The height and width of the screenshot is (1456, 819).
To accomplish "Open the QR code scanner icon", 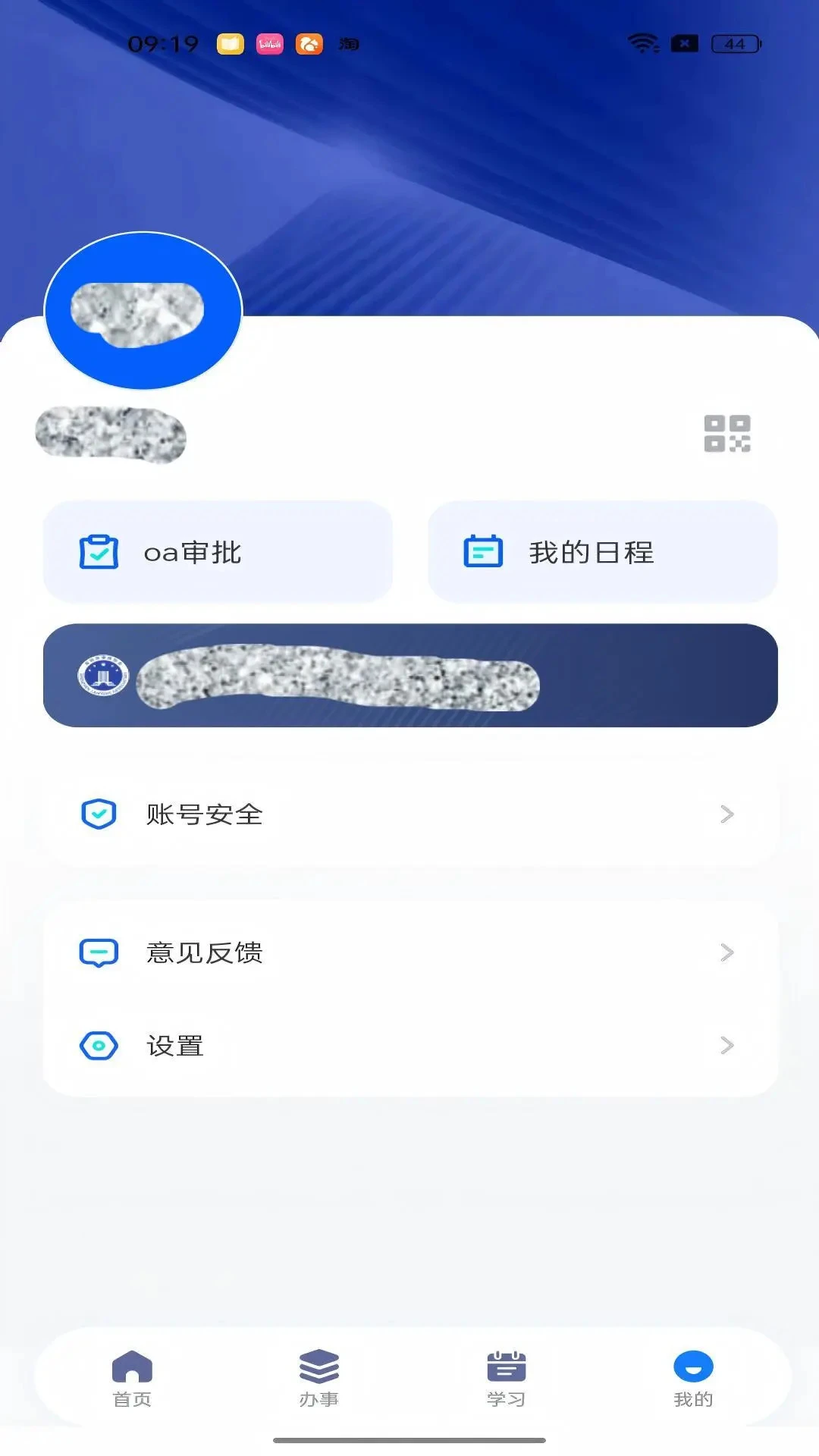I will point(729,433).
